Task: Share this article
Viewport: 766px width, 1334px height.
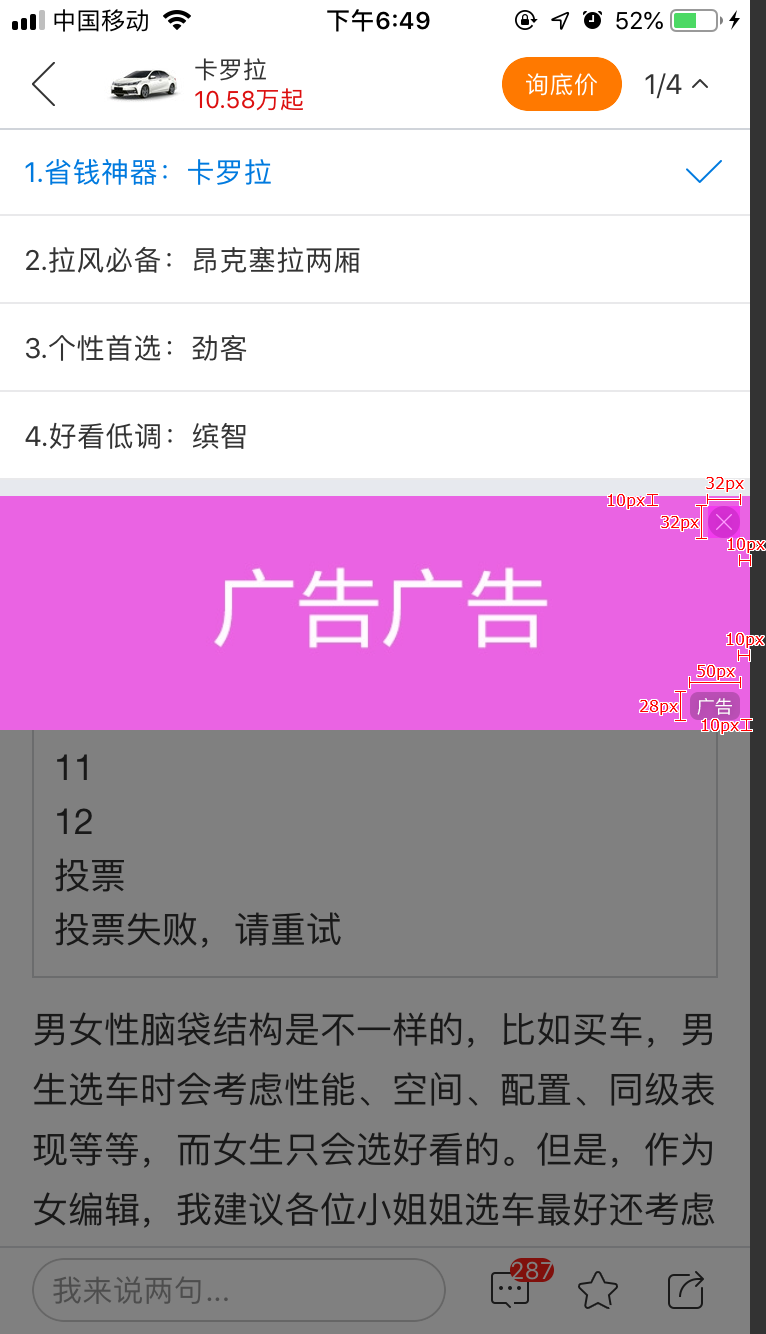Action: [686, 1290]
